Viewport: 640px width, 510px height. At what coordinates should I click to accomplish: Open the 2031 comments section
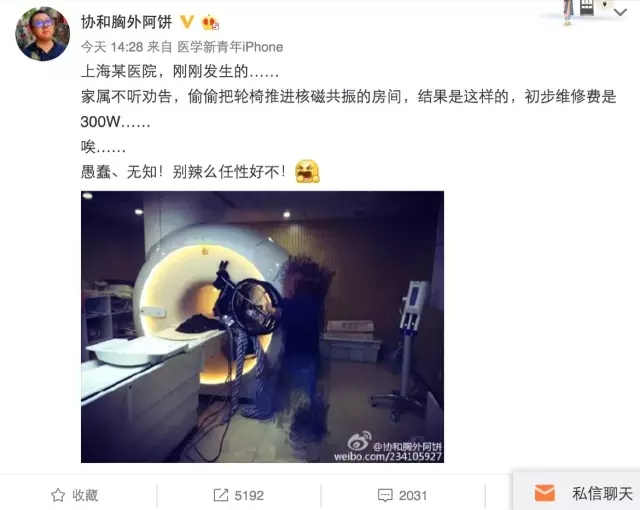[x=402, y=495]
